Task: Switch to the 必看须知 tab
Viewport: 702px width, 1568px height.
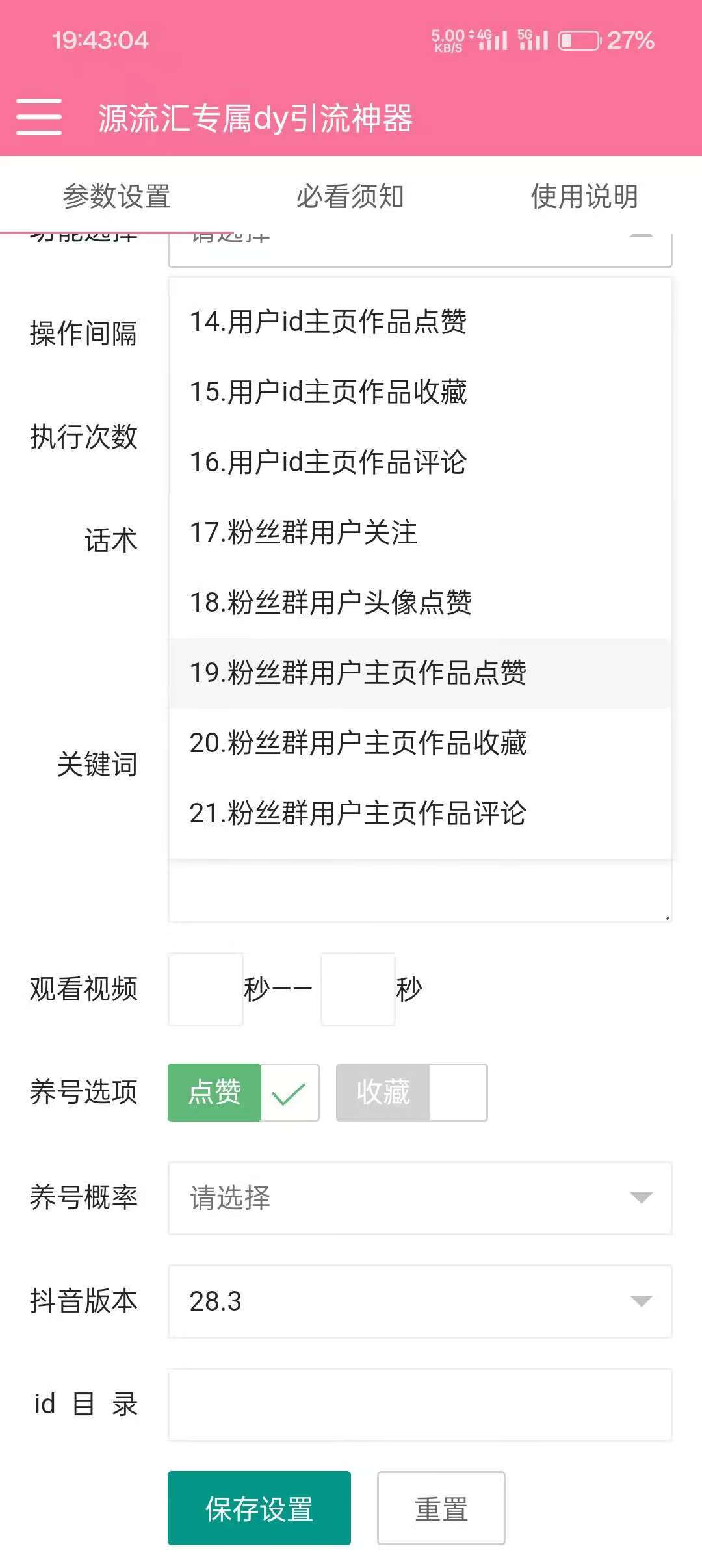Action: (350, 196)
